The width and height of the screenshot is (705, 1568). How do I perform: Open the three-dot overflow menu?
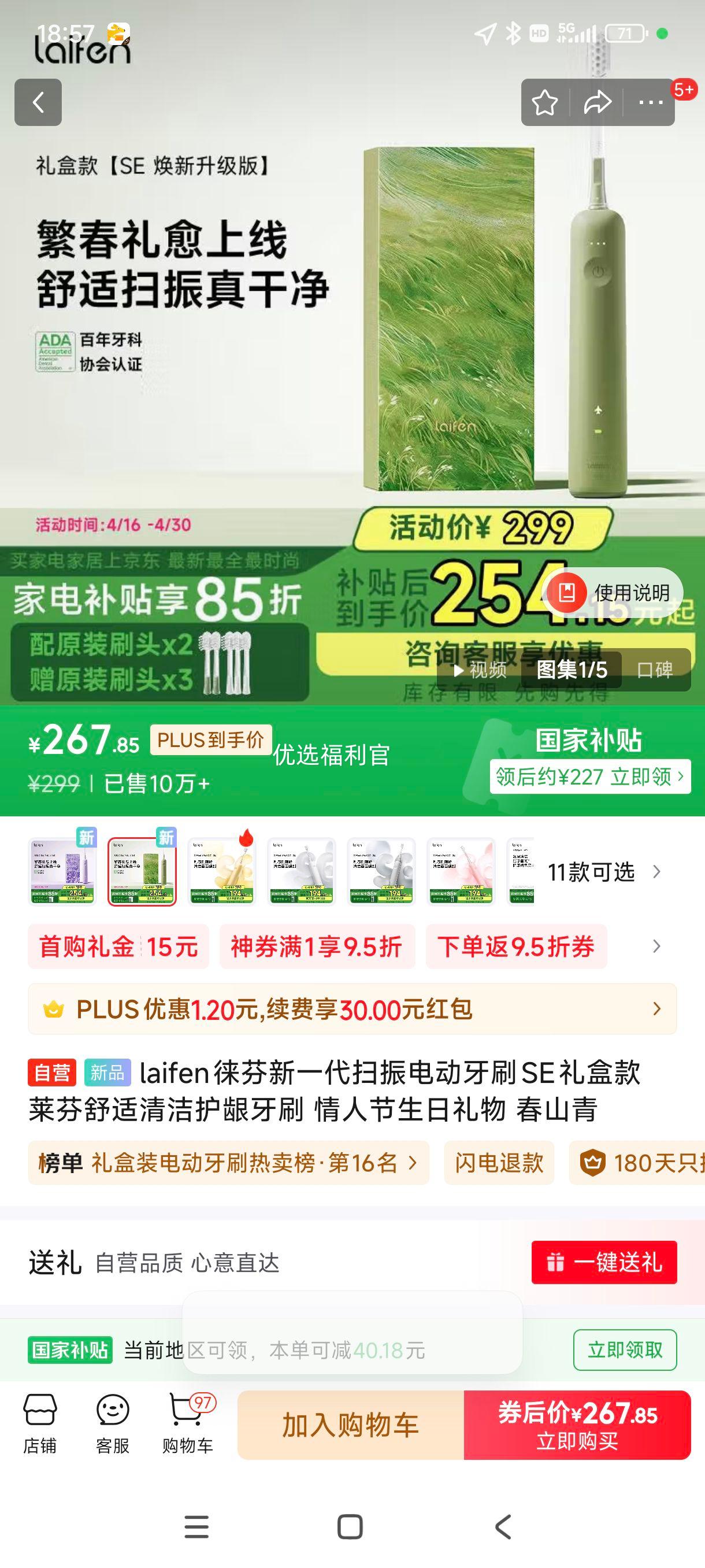[650, 102]
